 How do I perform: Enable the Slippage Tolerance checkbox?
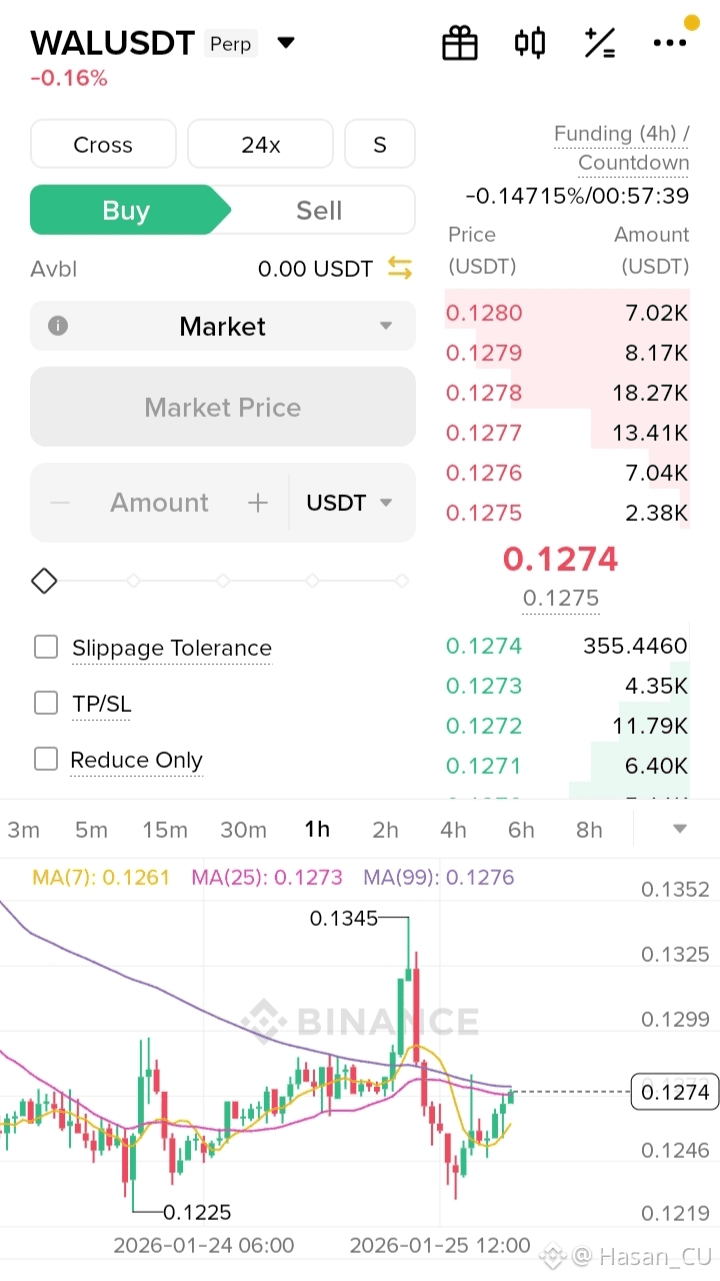(x=46, y=648)
